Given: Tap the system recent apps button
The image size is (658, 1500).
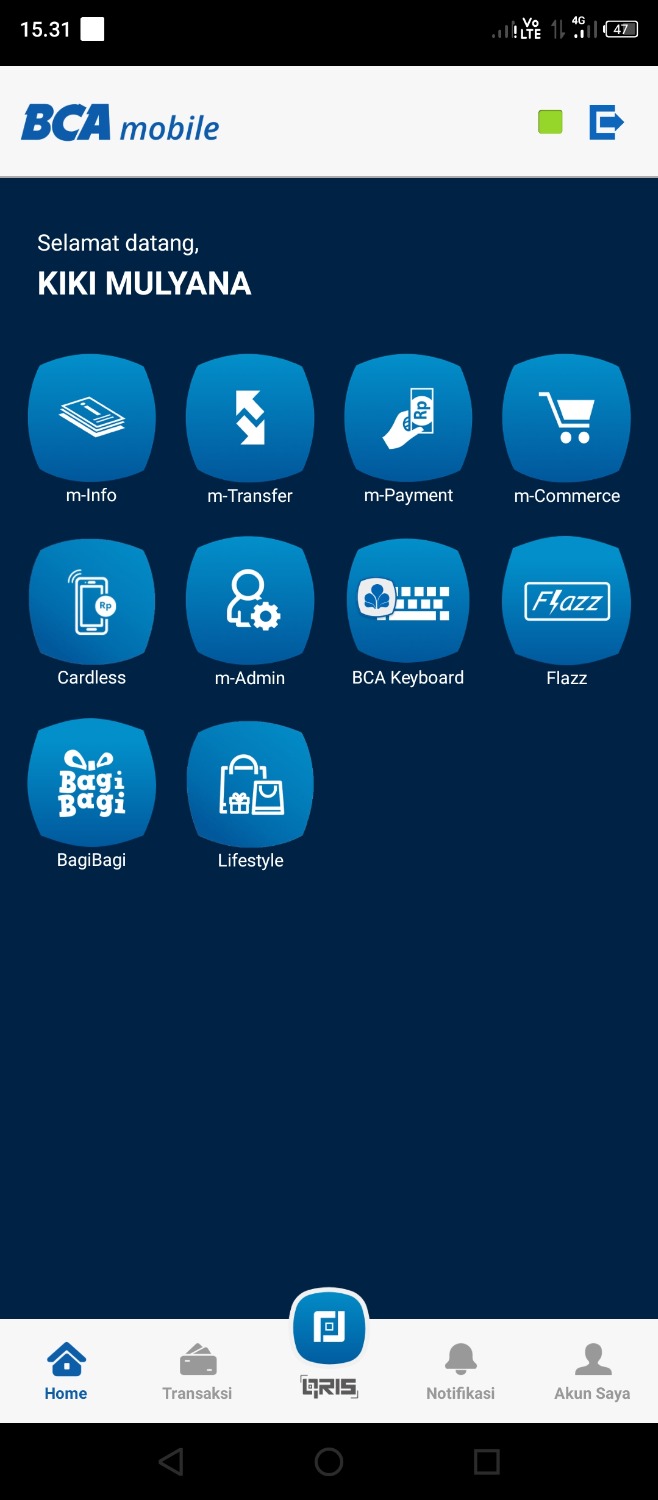Looking at the screenshot, I should click(486, 1462).
